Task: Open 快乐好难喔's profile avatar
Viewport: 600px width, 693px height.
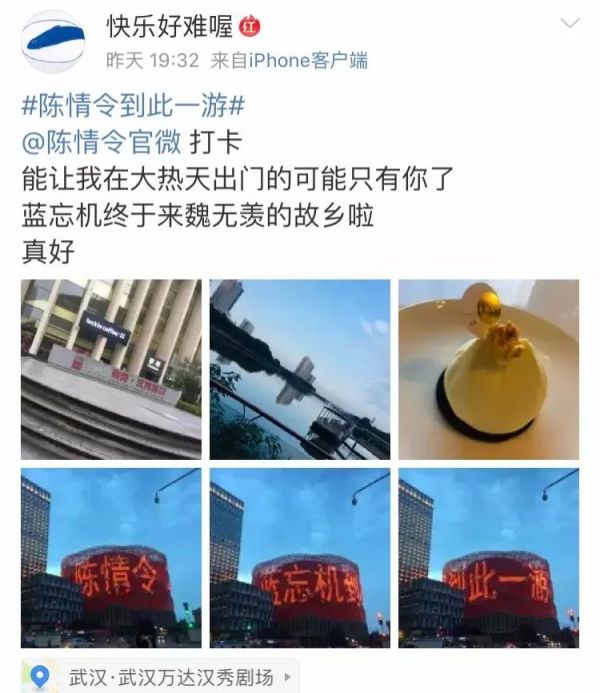Action: (53, 41)
